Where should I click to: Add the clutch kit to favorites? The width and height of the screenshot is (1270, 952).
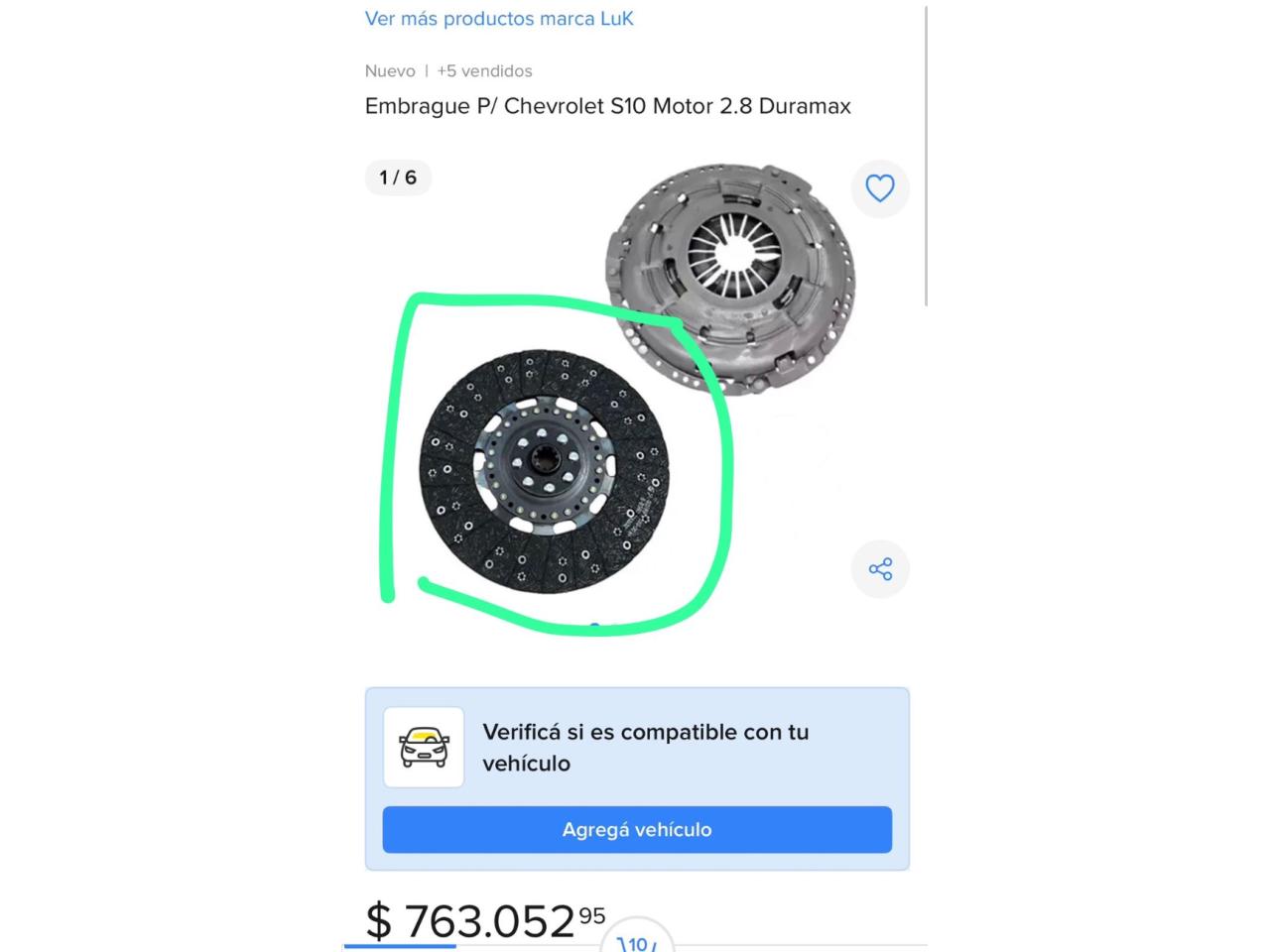tap(879, 188)
